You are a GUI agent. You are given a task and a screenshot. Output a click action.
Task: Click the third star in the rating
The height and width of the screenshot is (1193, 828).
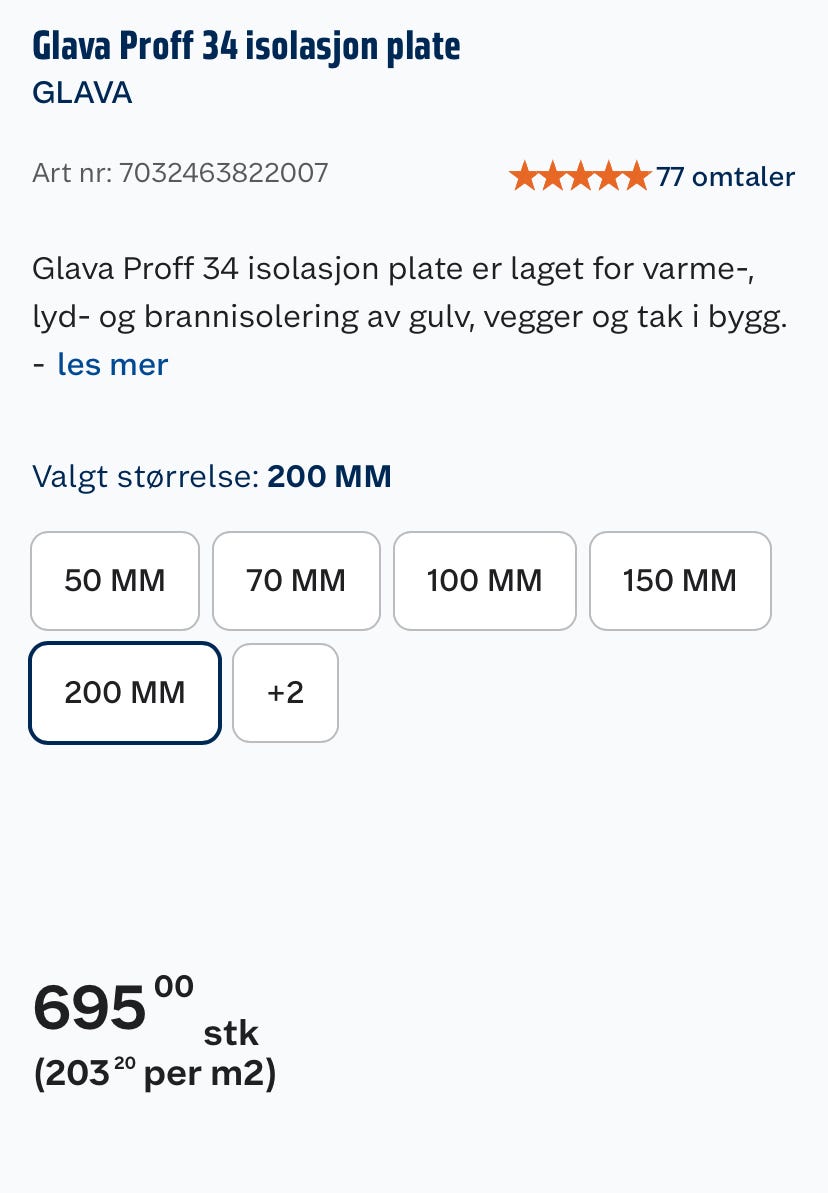pos(580,176)
